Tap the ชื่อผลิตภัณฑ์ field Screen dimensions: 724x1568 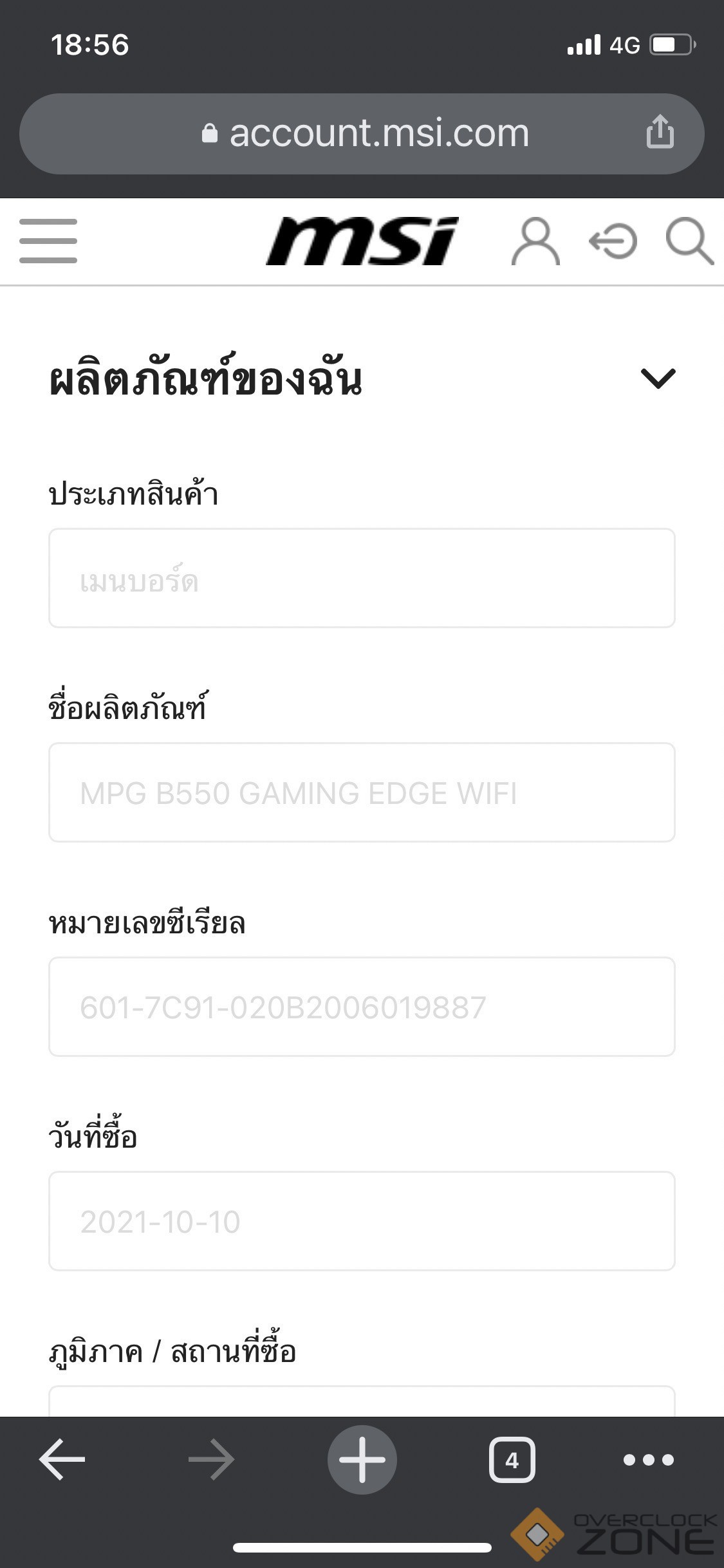point(362,792)
